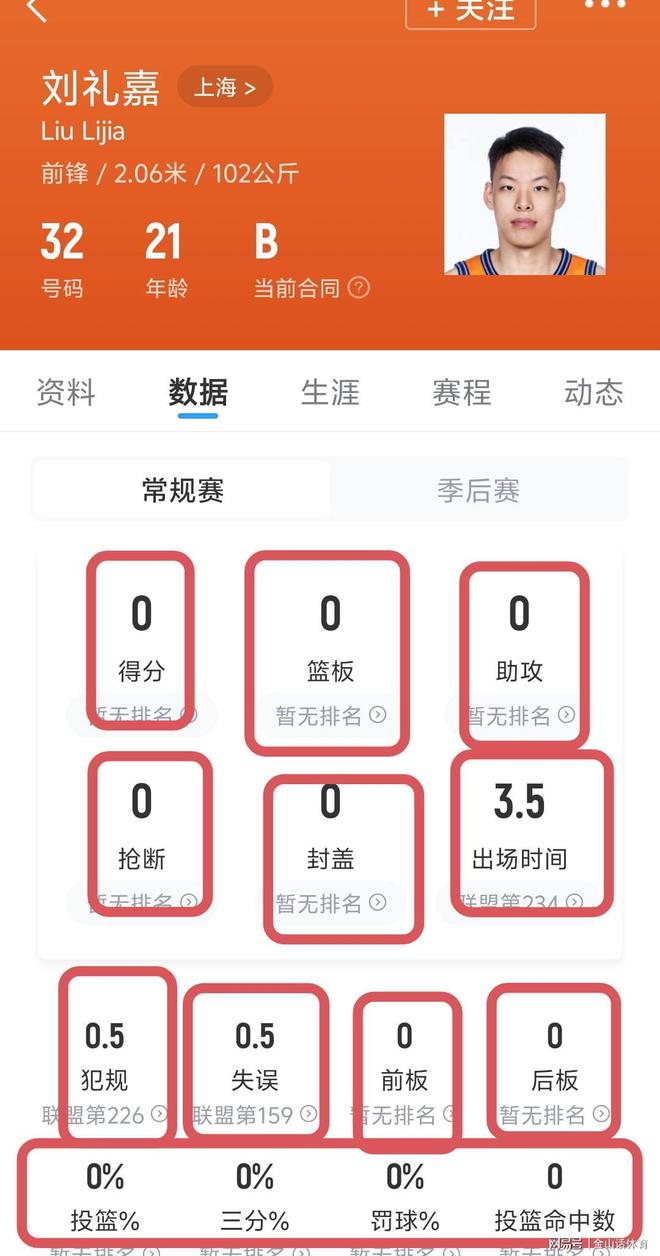Select the 常规赛 segment

click(183, 491)
